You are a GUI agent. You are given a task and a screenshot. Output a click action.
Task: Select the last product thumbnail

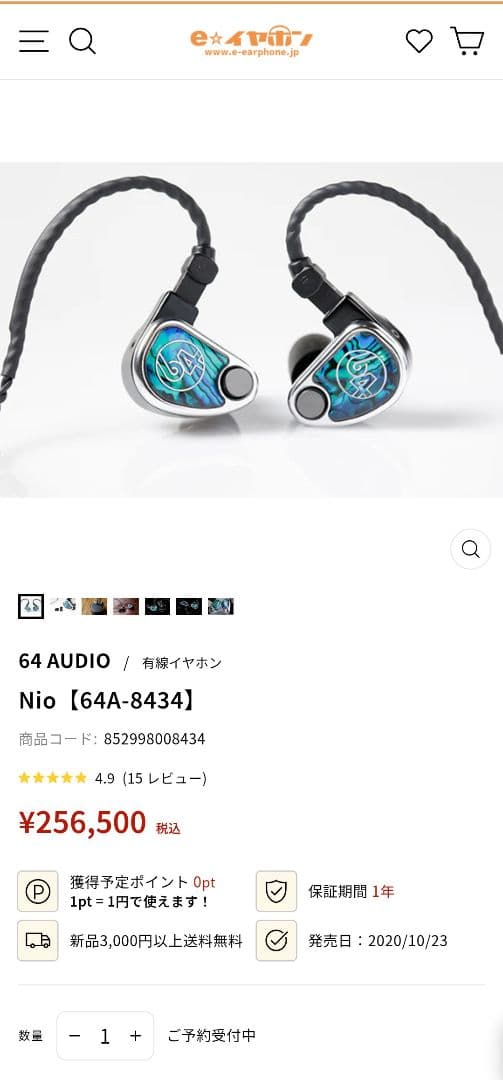[x=220, y=606]
